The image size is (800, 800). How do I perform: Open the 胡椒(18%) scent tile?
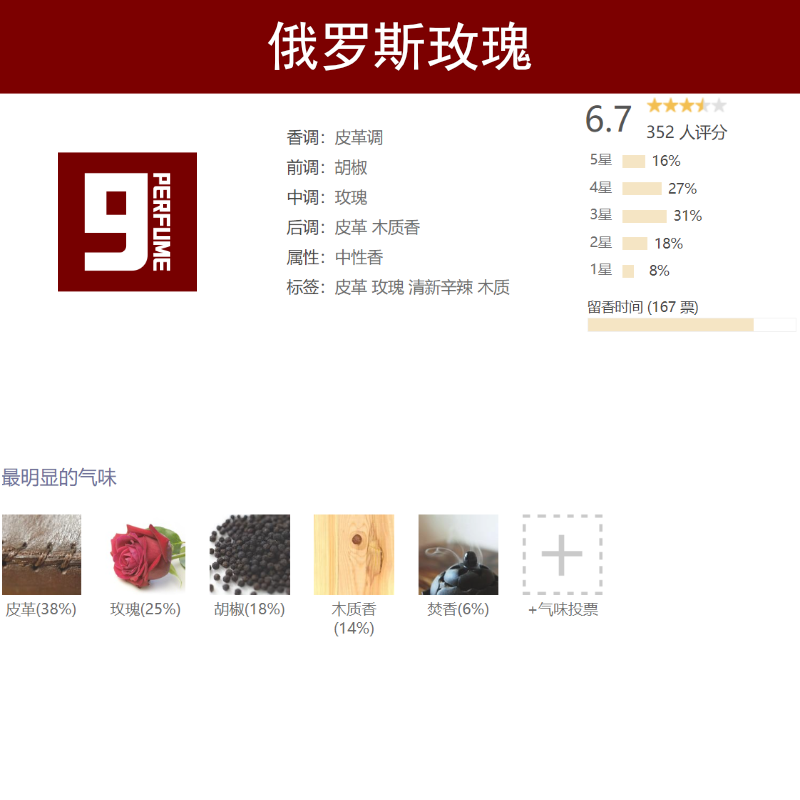coord(250,555)
